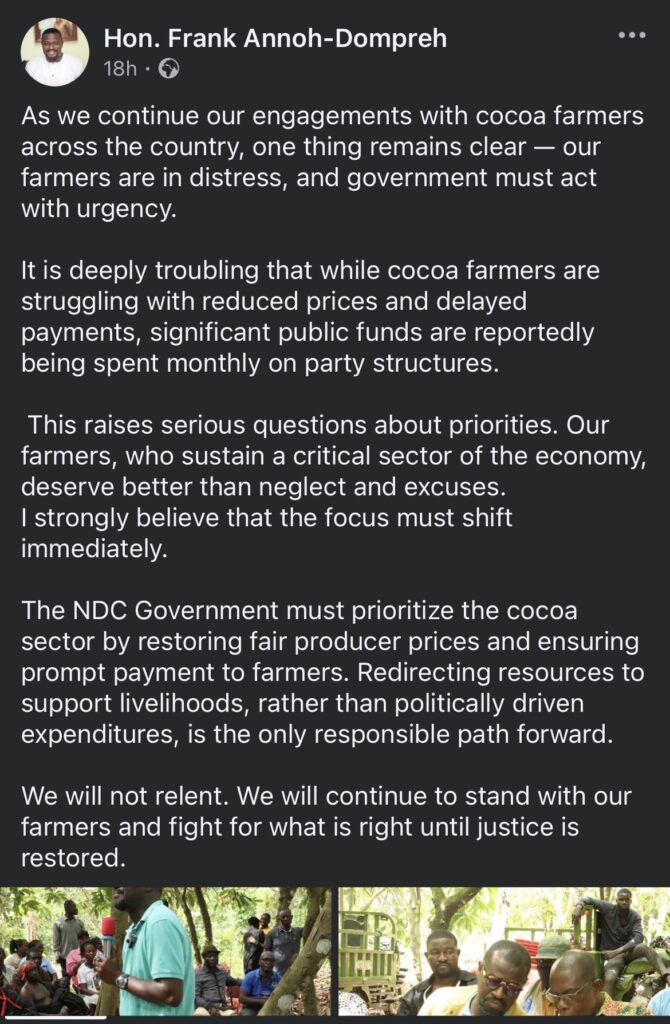This screenshot has width=670, height=1024.
Task: Open the three-dot post options menu
Action: [x=631, y=35]
